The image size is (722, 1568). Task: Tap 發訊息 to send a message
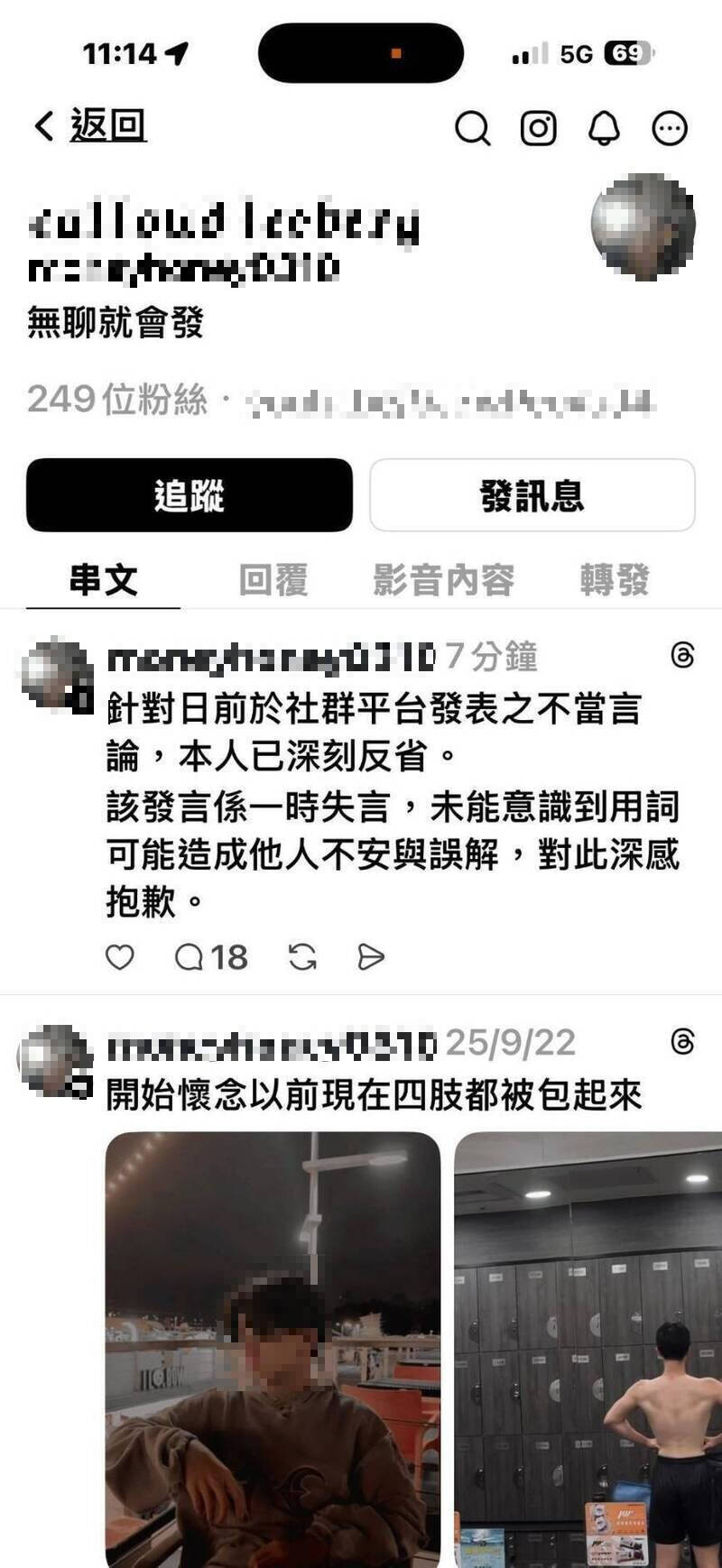pos(532,495)
